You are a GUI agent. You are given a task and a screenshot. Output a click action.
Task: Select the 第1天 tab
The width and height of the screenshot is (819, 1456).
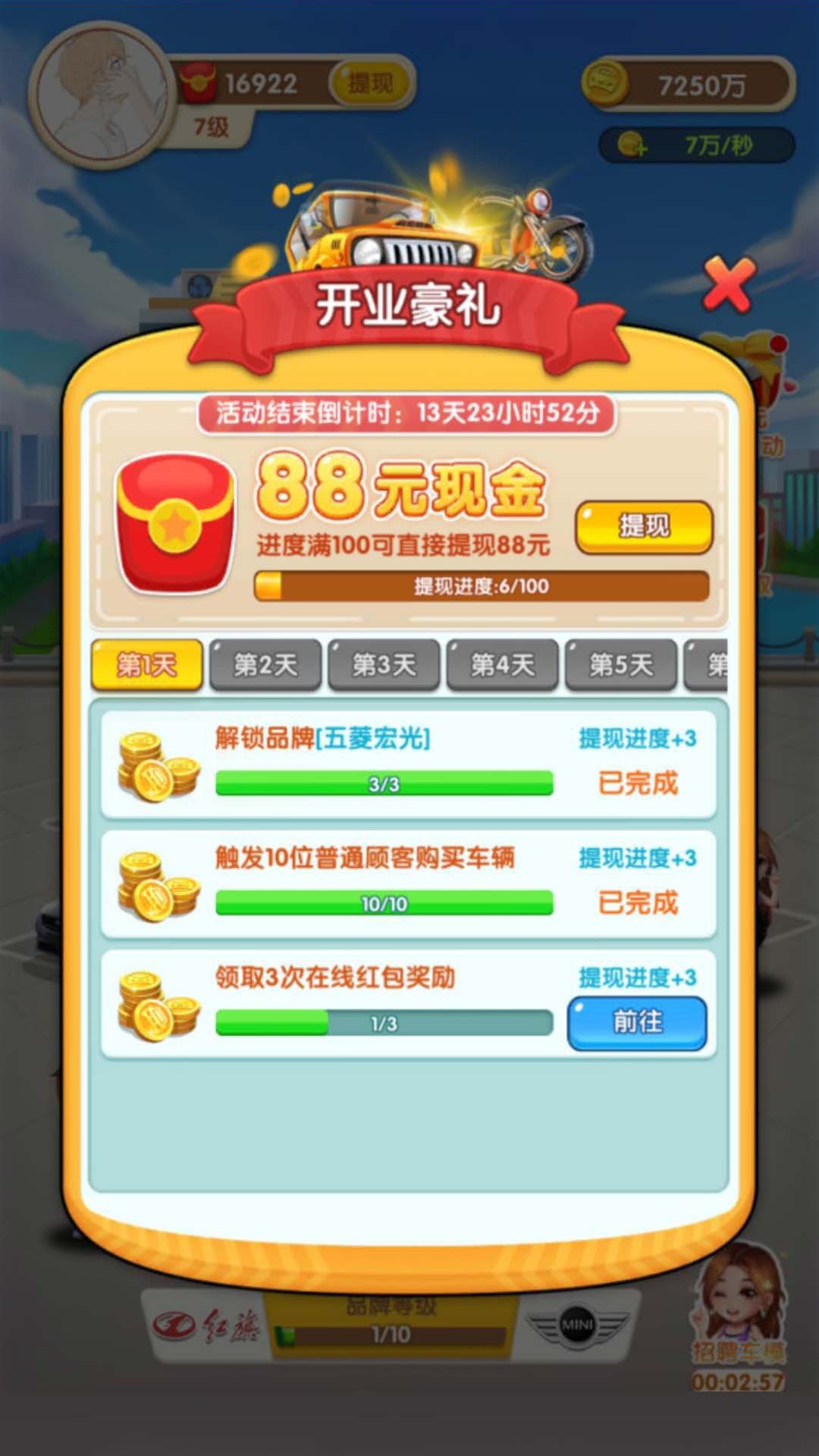(146, 665)
